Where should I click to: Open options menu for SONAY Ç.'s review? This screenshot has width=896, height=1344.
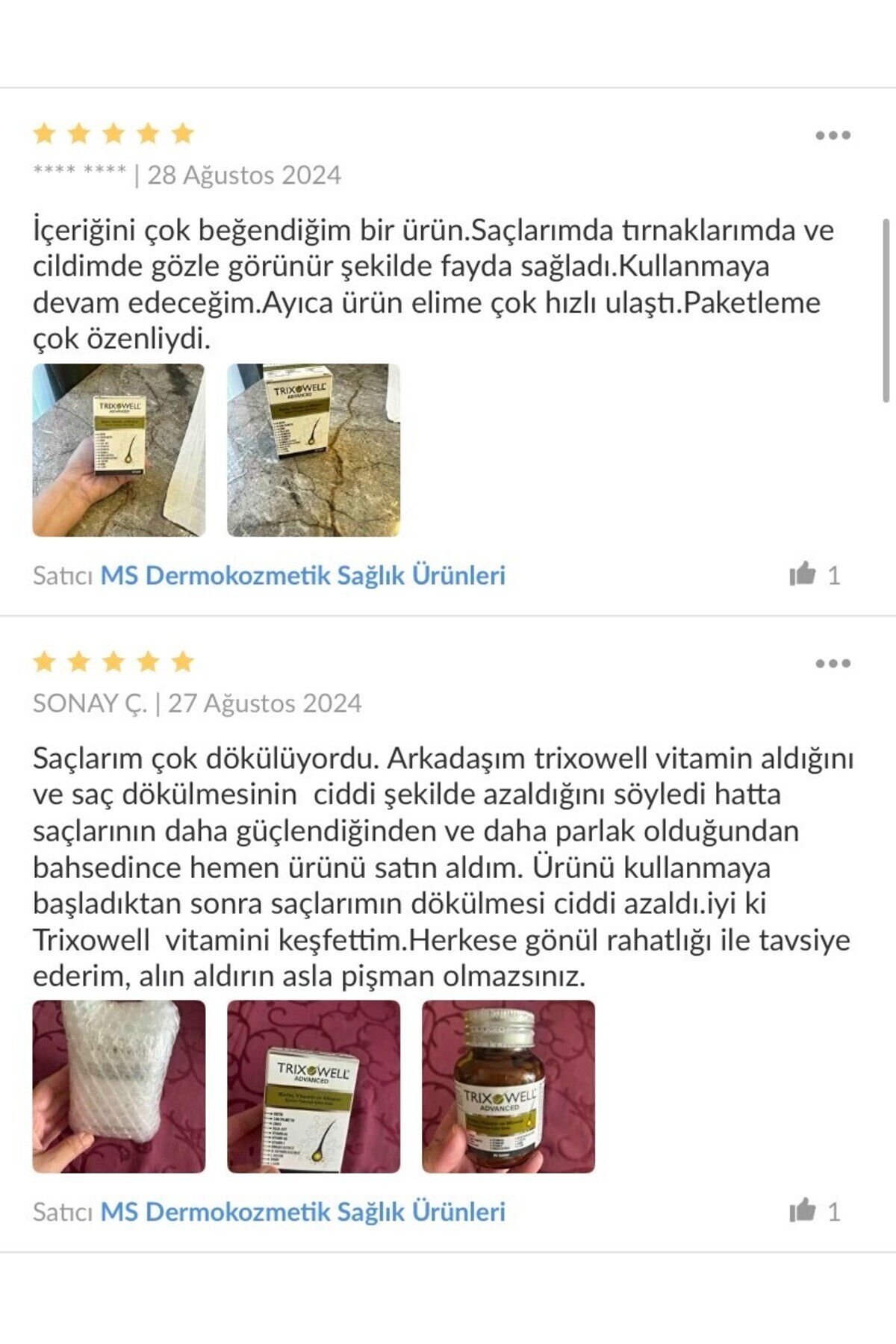coord(833,664)
